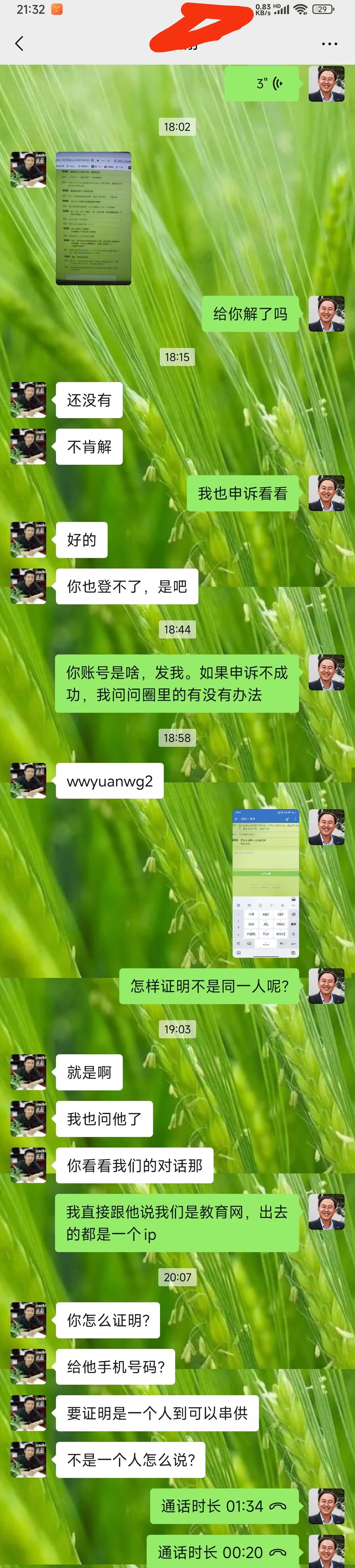Play the 3-second voice message
This screenshot has width=355, height=1568.
pos(262,84)
